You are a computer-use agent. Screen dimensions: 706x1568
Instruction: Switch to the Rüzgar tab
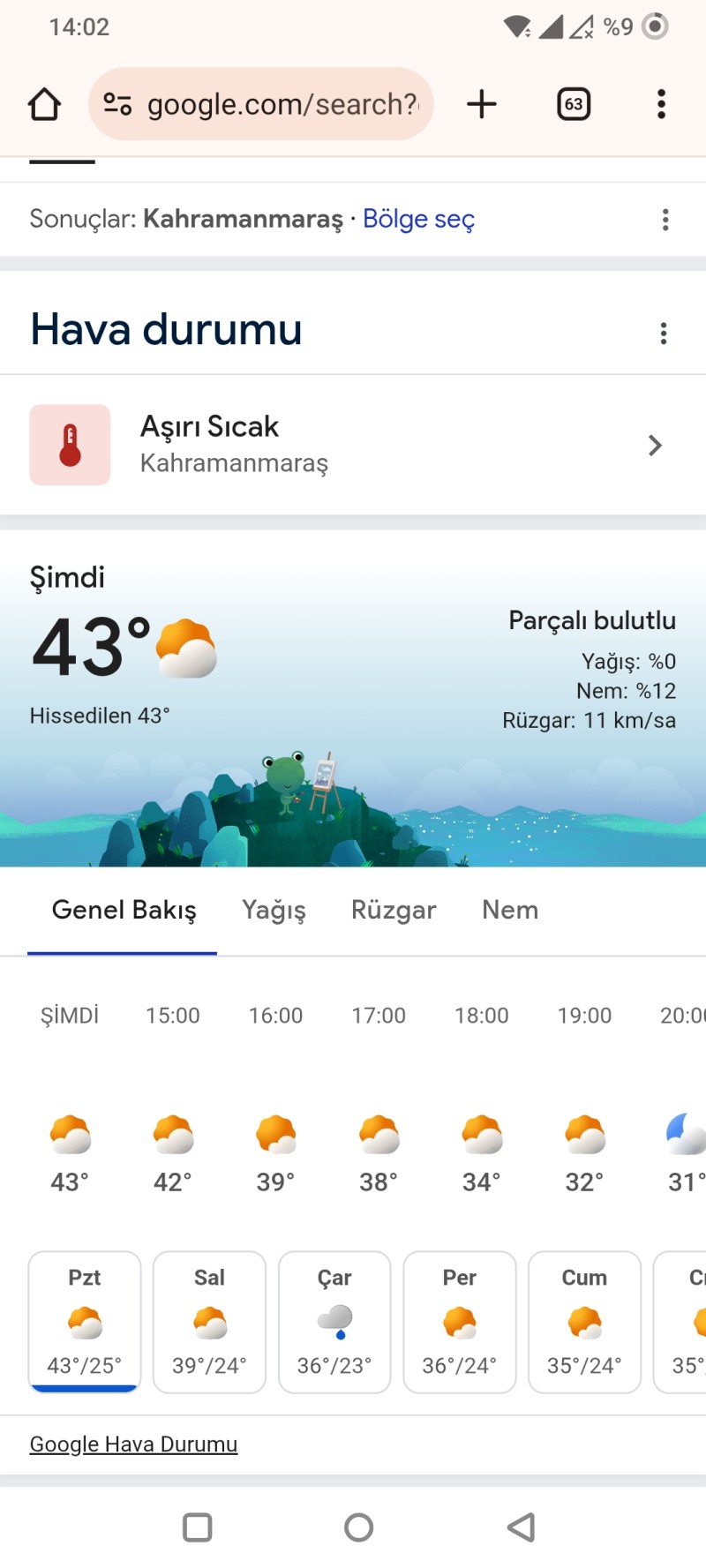coord(394,910)
